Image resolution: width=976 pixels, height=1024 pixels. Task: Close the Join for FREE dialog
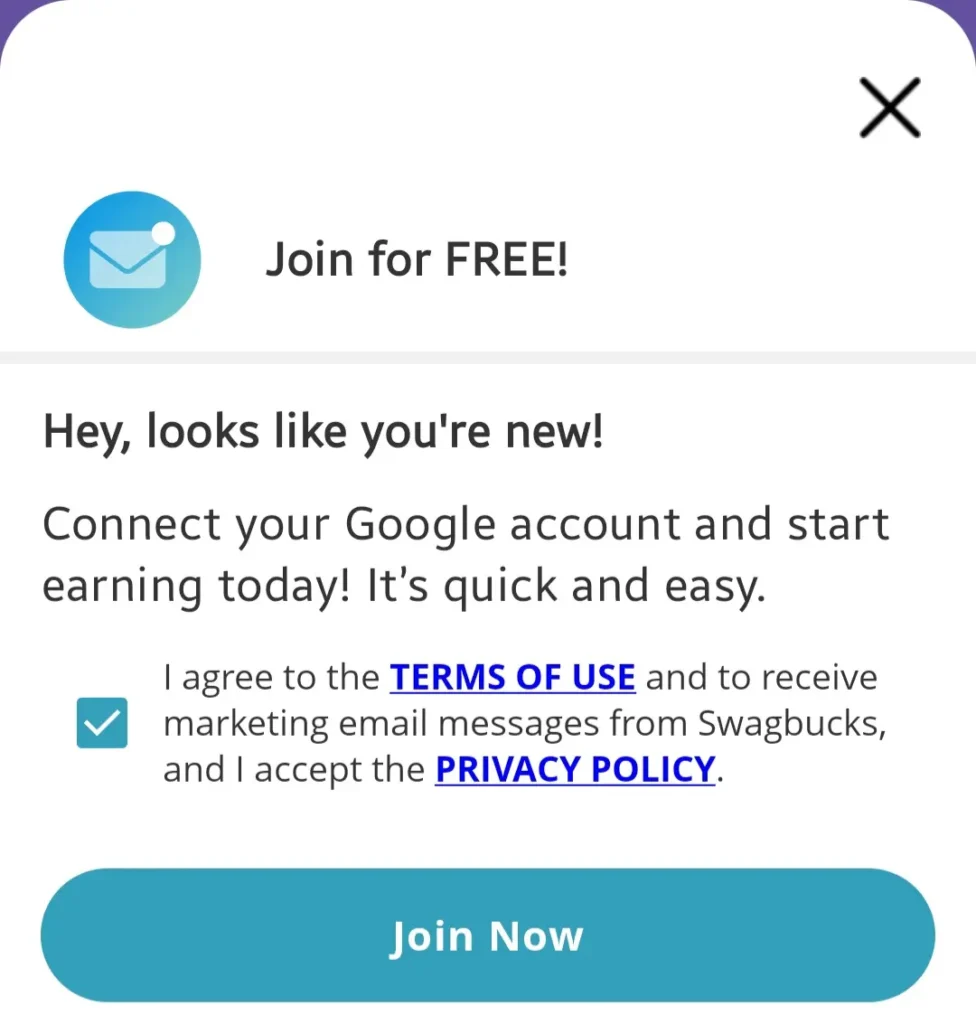(x=889, y=108)
